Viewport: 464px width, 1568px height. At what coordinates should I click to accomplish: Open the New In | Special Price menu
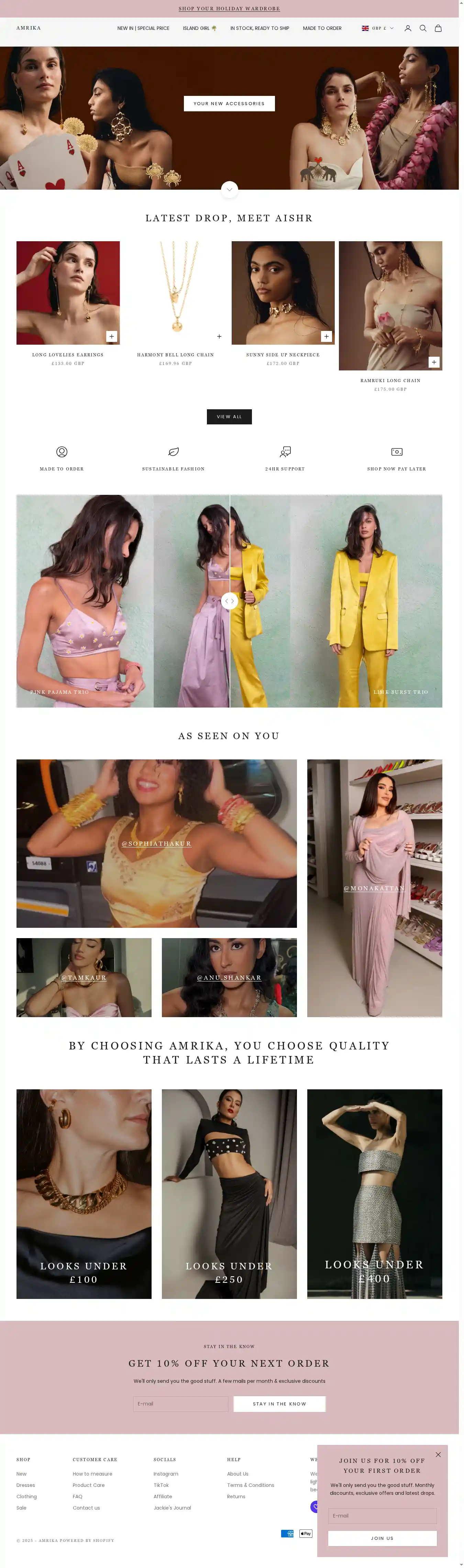point(143,28)
